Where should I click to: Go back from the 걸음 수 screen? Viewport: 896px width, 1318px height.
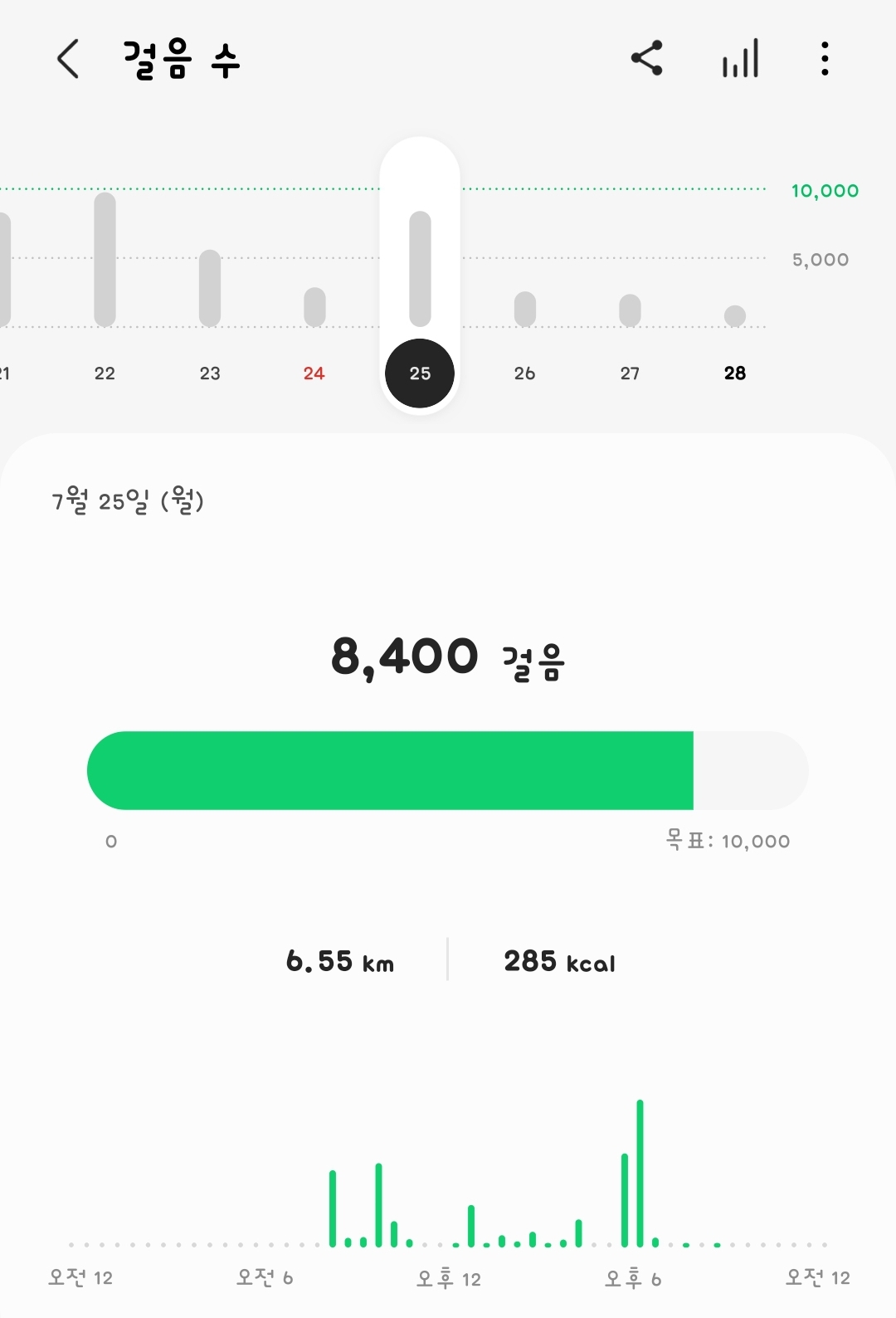click(68, 59)
